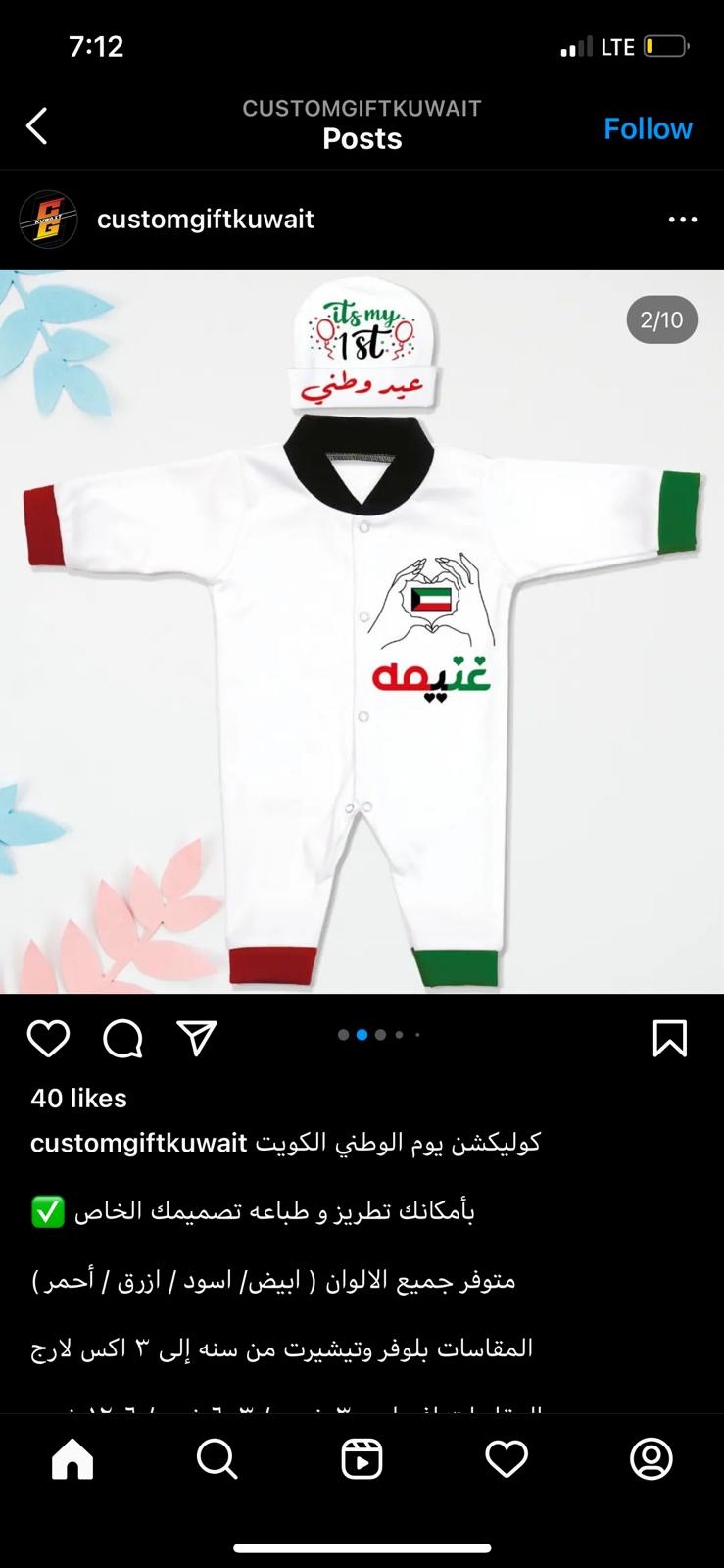Share the post via paper plane icon
The image size is (724, 1568).
(197, 1038)
